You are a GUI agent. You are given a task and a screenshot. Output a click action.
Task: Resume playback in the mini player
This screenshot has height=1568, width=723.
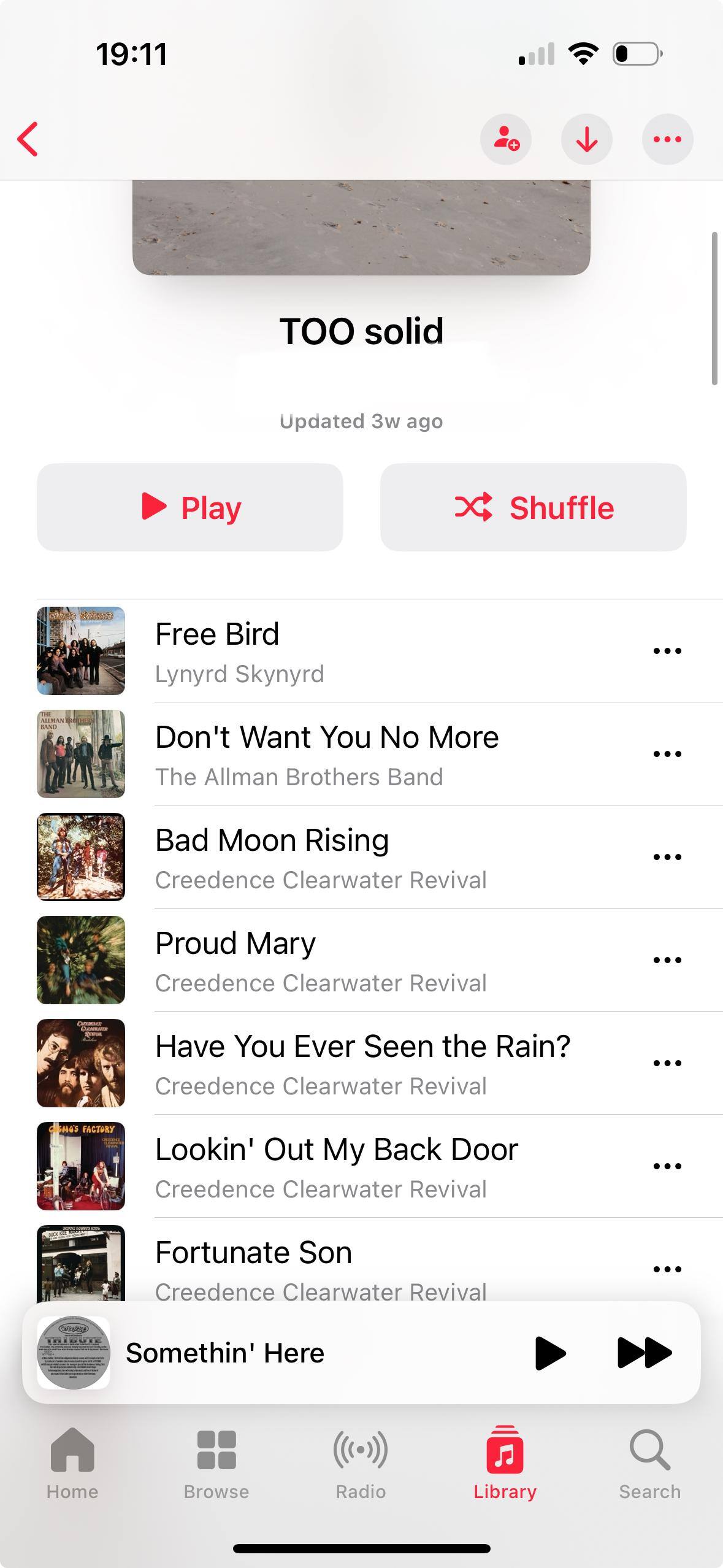(550, 1353)
